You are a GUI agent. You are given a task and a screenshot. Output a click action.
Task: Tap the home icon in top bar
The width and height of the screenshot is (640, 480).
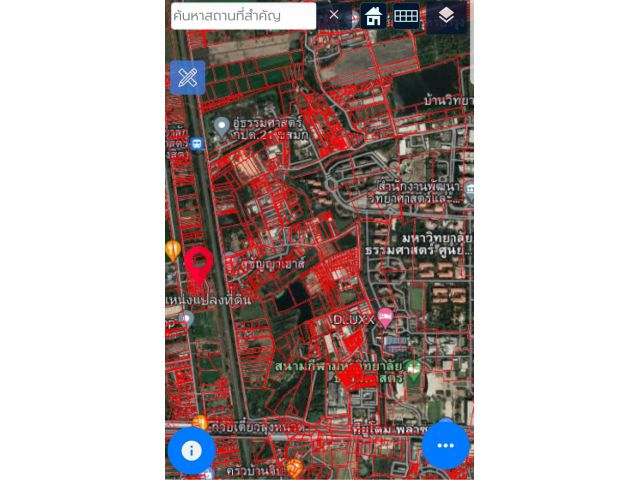click(373, 16)
